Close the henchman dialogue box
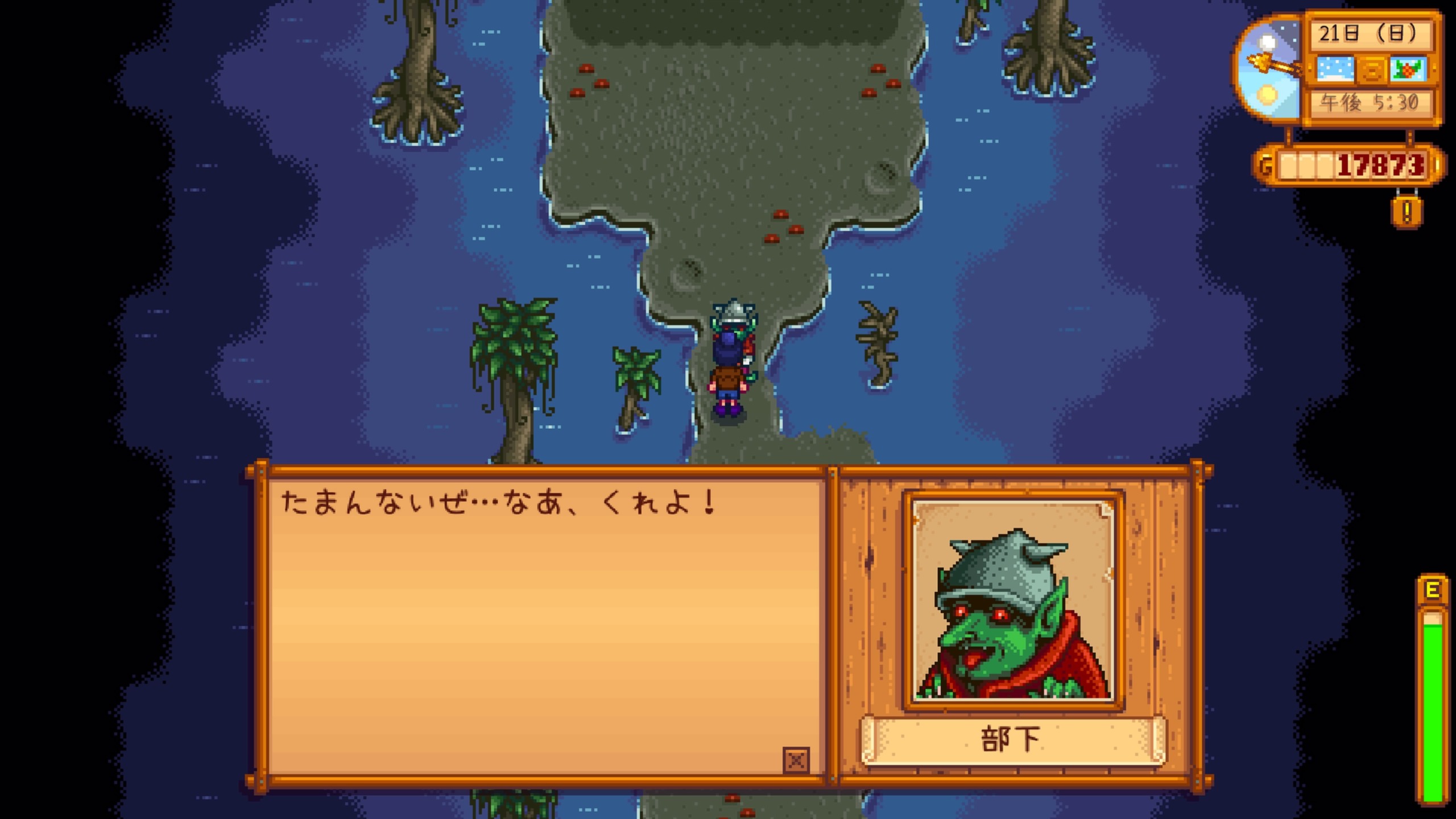Screen dimensions: 1456x819 point(796,760)
